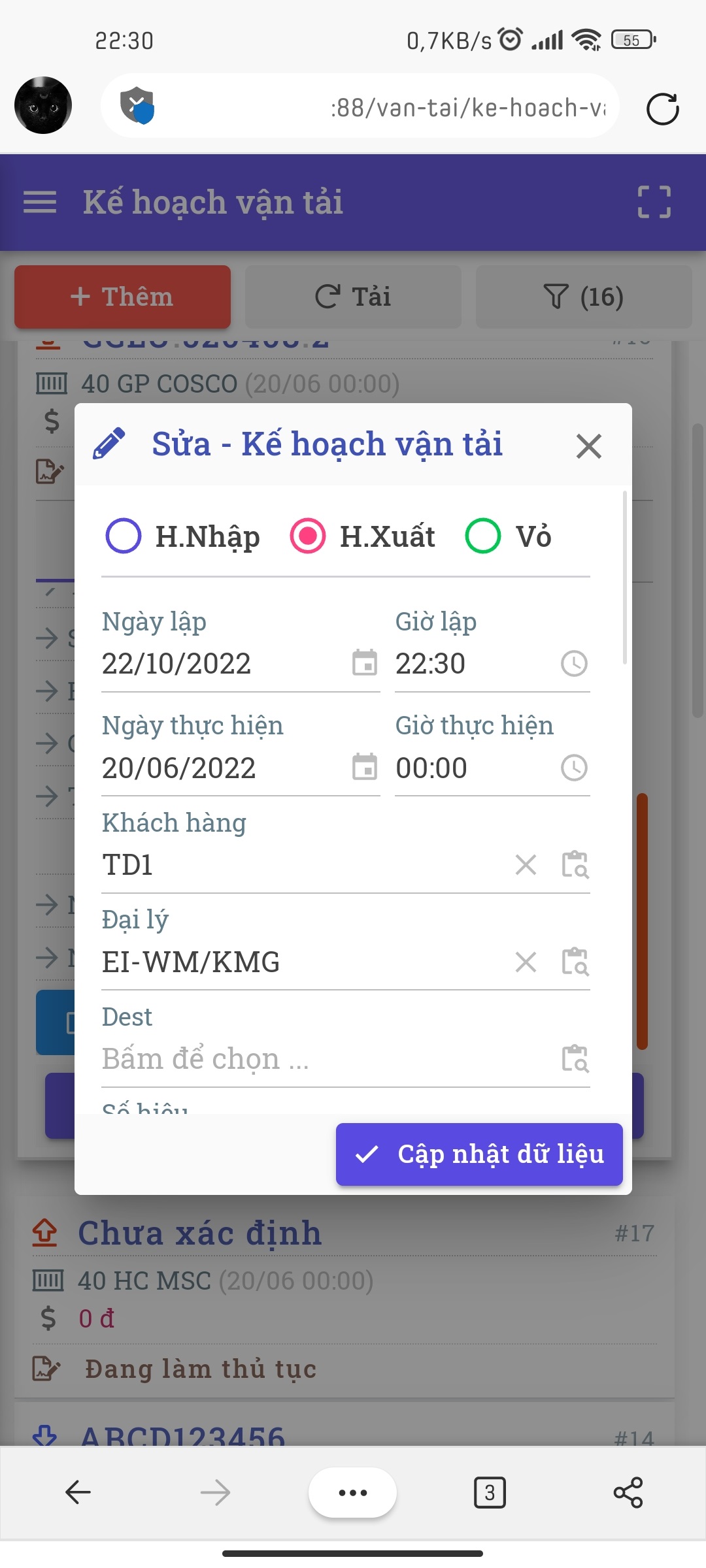Clear the Đại lý value EI-WM/KMG
Screen dimensions: 706x1568
(x=526, y=962)
